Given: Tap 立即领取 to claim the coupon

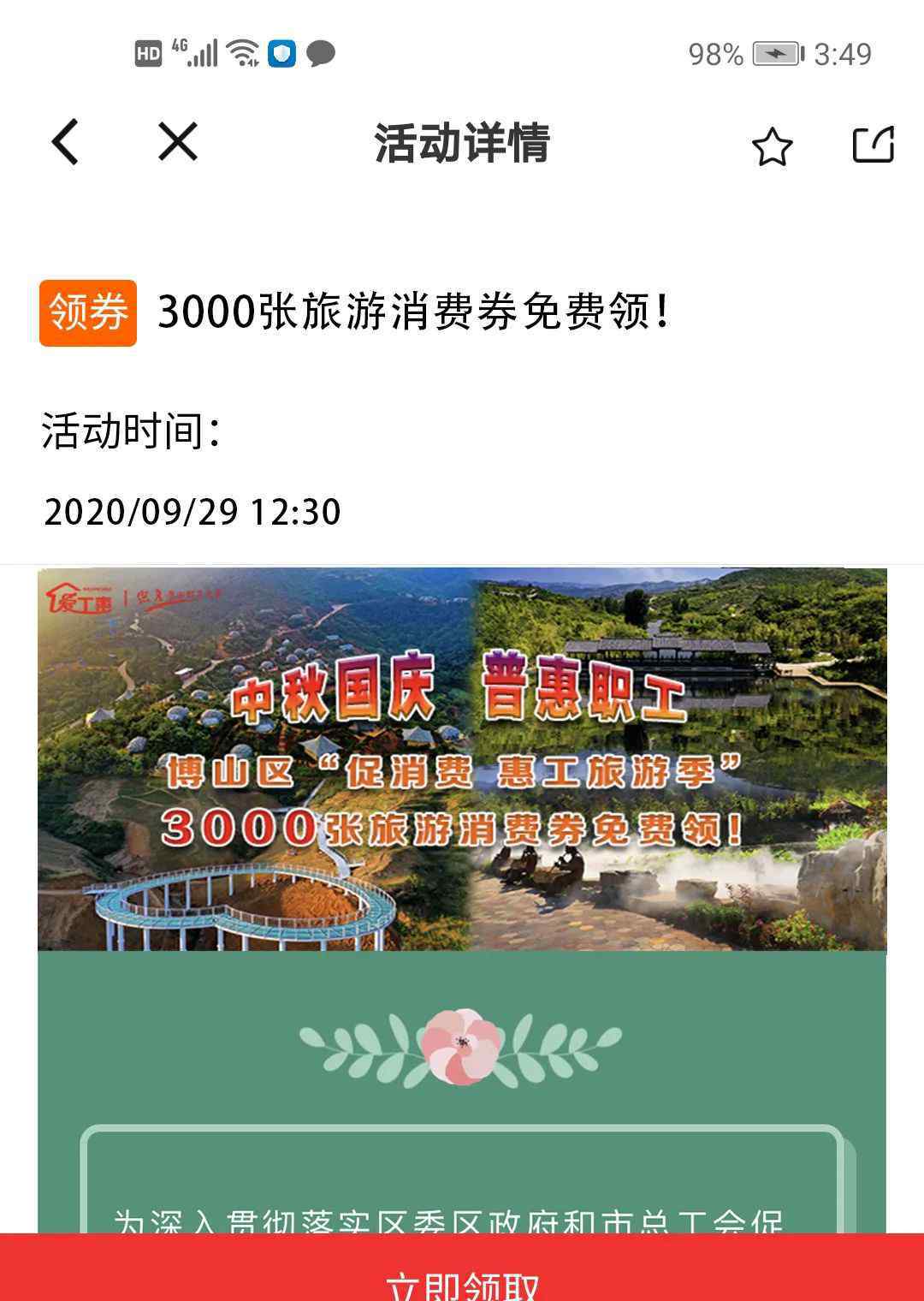Looking at the screenshot, I should pyautogui.click(x=462, y=1274).
